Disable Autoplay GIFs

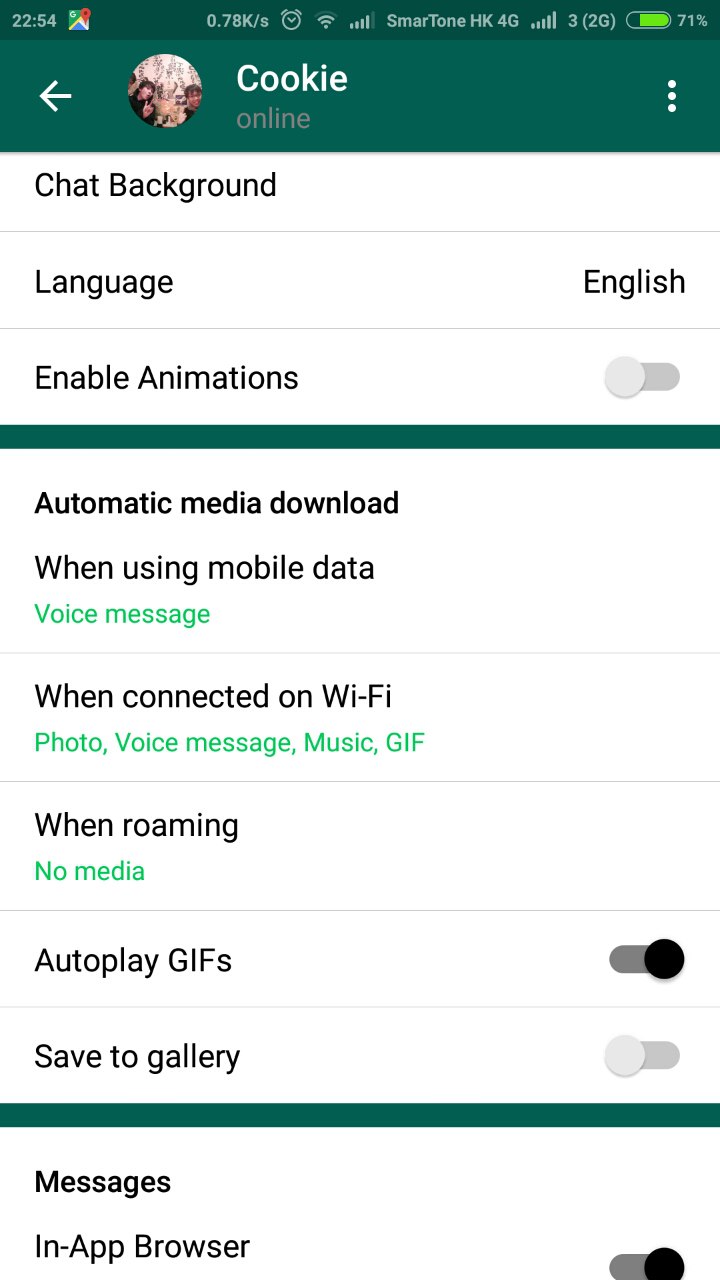(647, 960)
